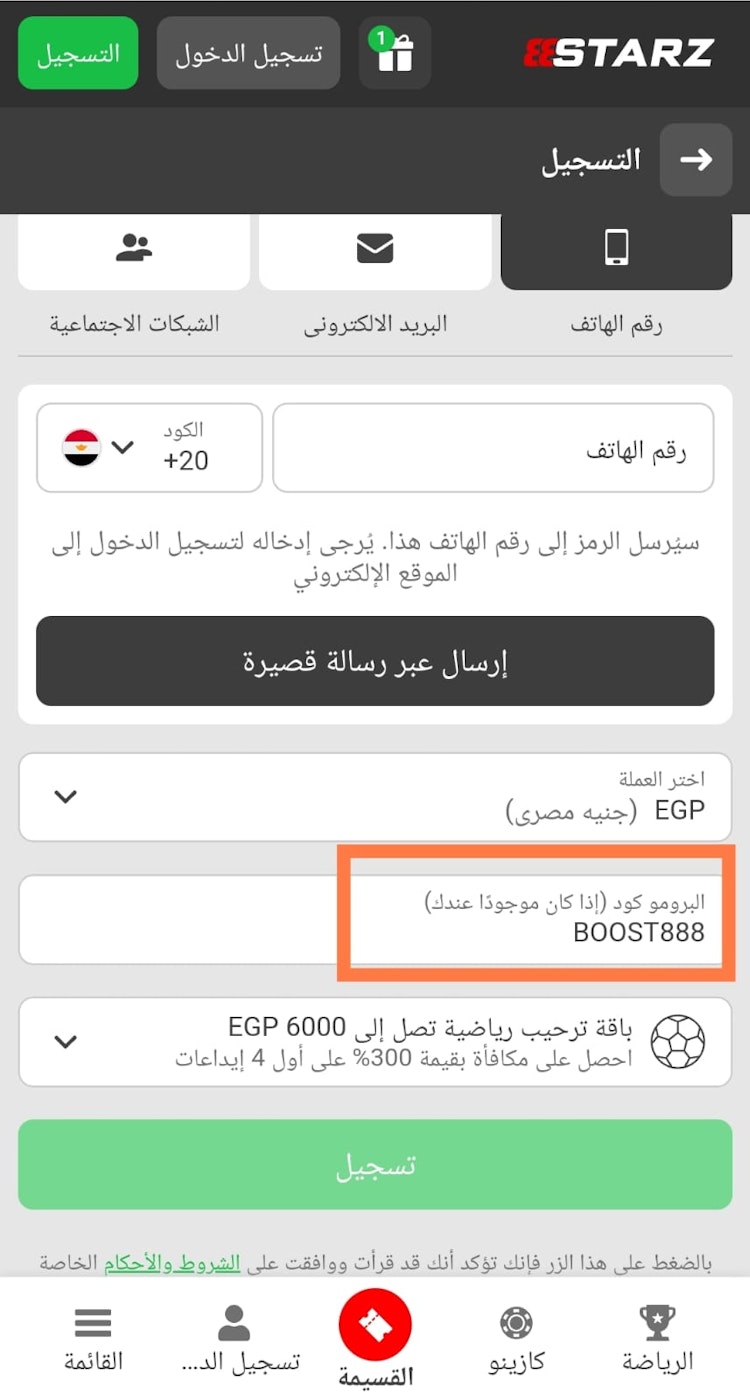Switch to البريد الالكتروني registration tab
Viewport: 750px width, 1400px height.
tap(375, 250)
